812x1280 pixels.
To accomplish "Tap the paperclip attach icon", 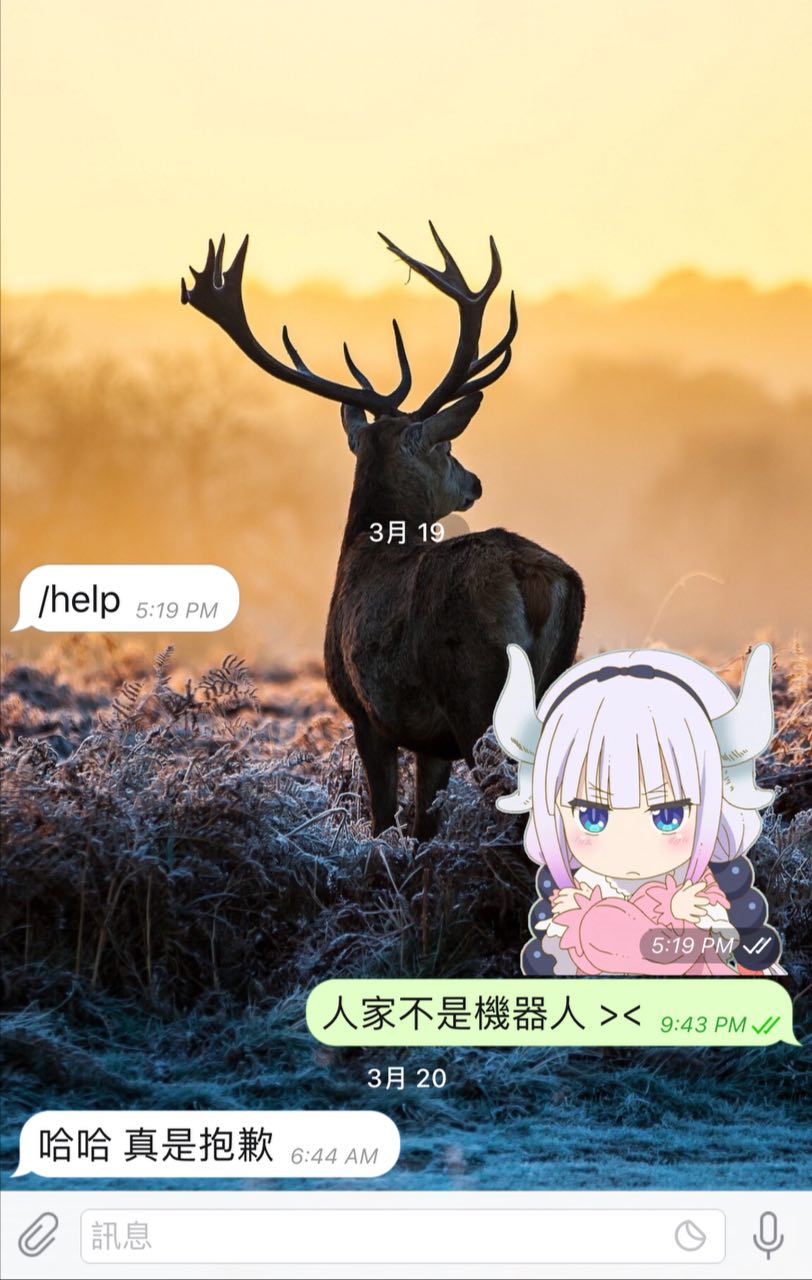I will point(38,1236).
